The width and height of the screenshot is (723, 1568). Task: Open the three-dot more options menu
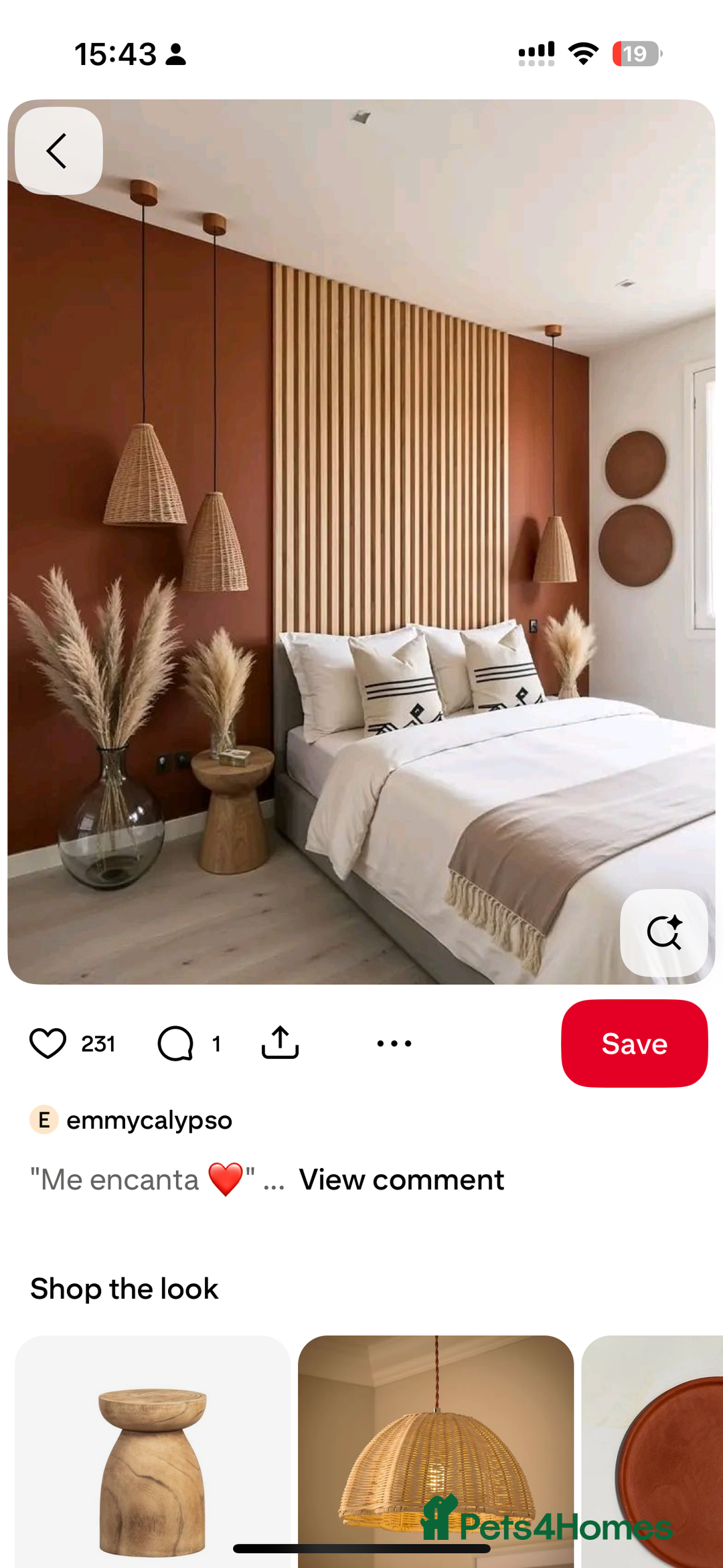pos(394,1043)
